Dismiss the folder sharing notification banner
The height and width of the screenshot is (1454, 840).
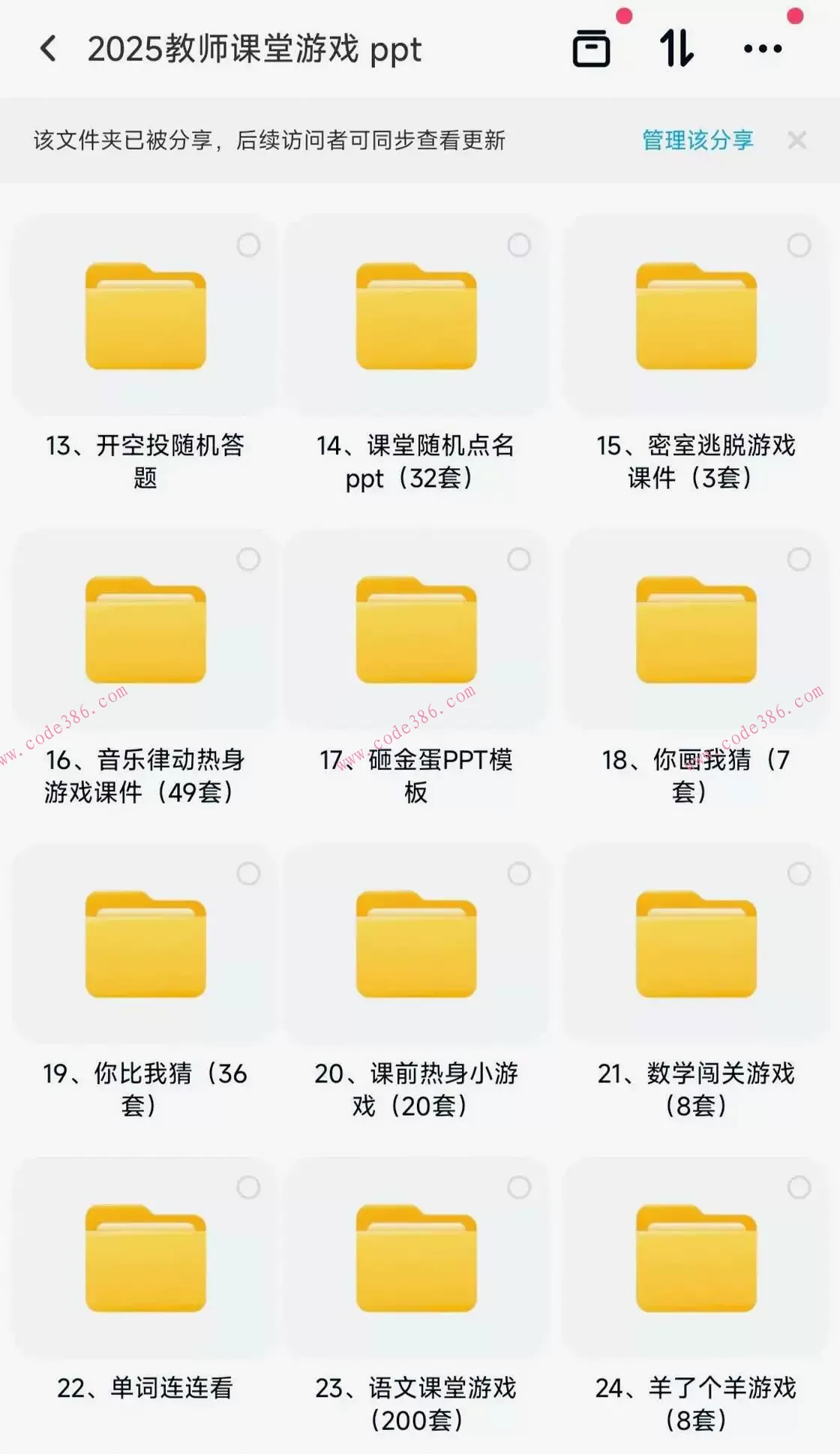tap(797, 140)
